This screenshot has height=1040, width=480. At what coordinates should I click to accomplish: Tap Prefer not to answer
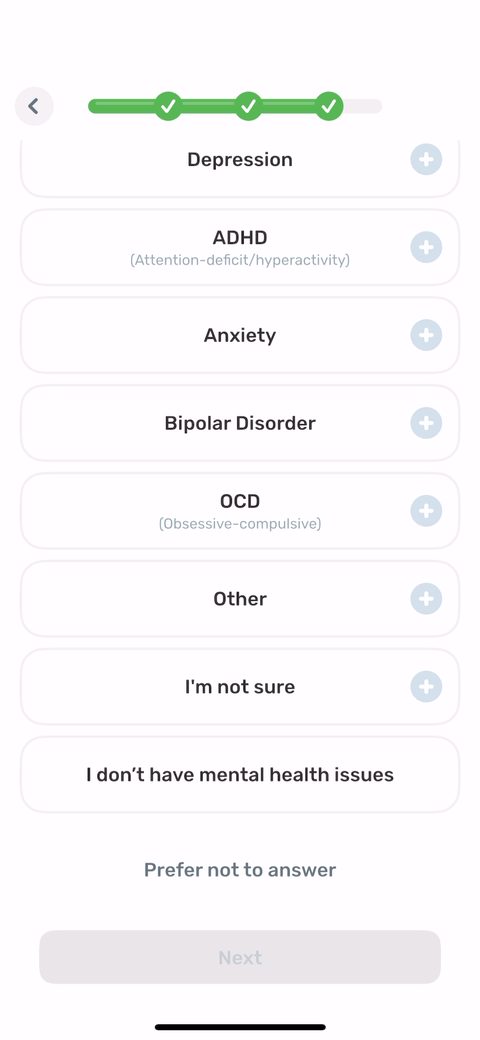[x=240, y=870]
